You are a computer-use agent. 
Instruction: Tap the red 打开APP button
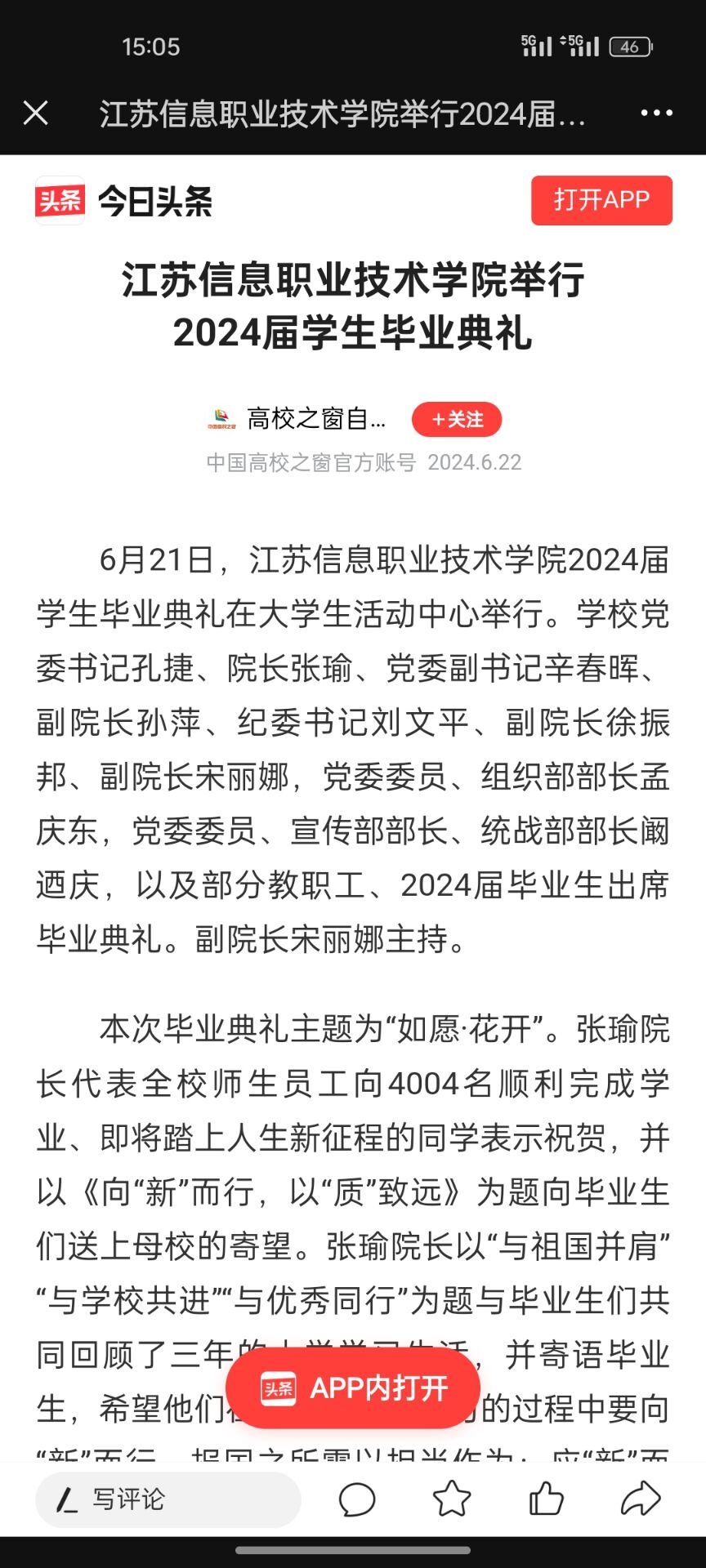601,200
